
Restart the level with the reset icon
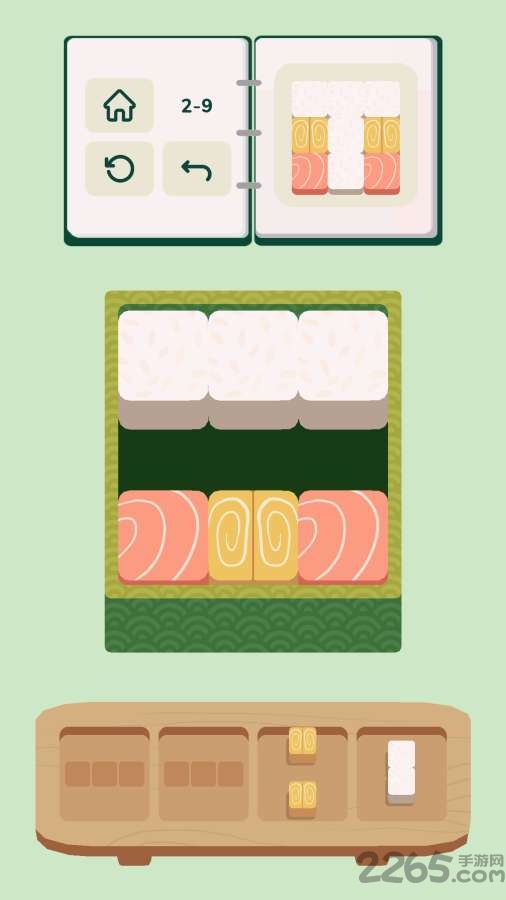119,169
